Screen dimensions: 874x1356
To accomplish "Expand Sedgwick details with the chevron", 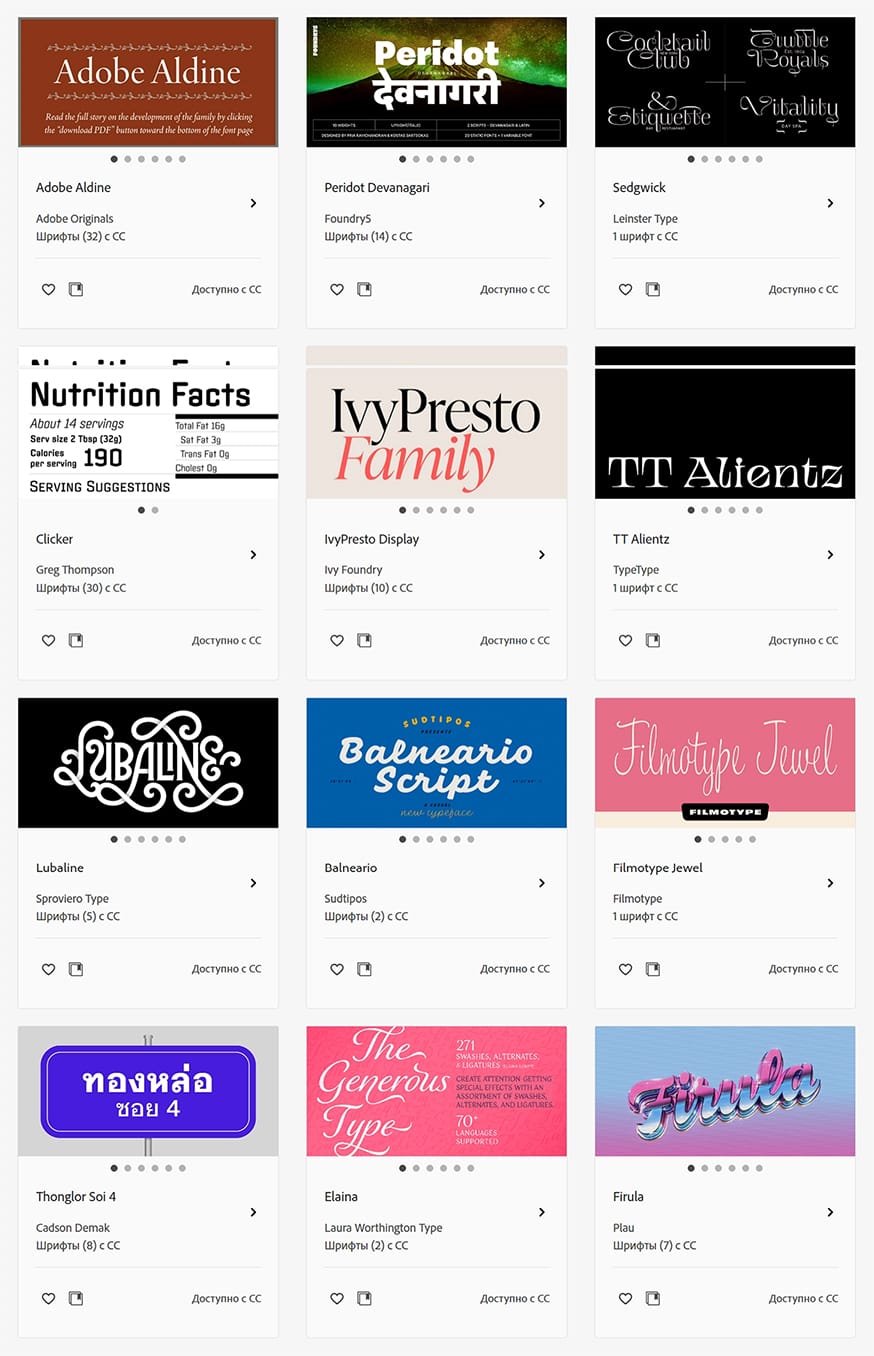I will [830, 203].
